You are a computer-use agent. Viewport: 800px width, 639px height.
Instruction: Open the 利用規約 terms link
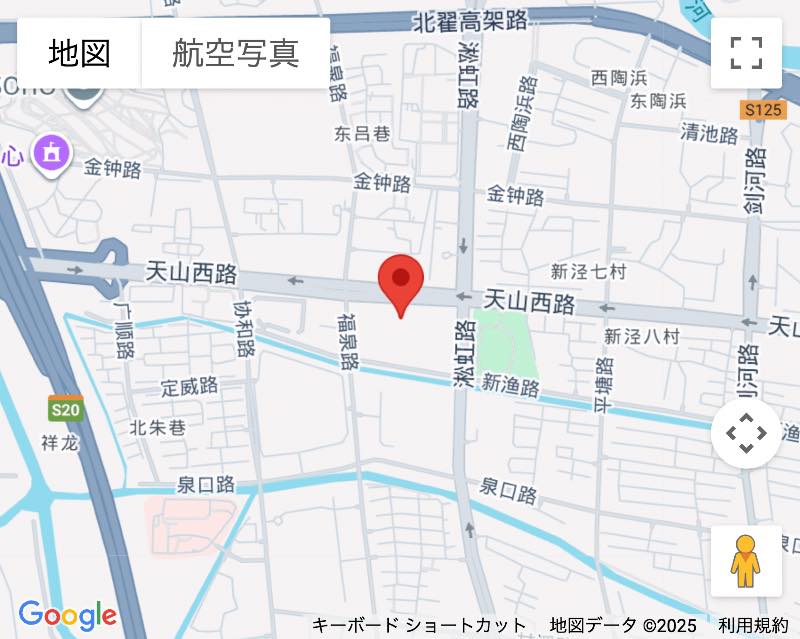coord(753,626)
